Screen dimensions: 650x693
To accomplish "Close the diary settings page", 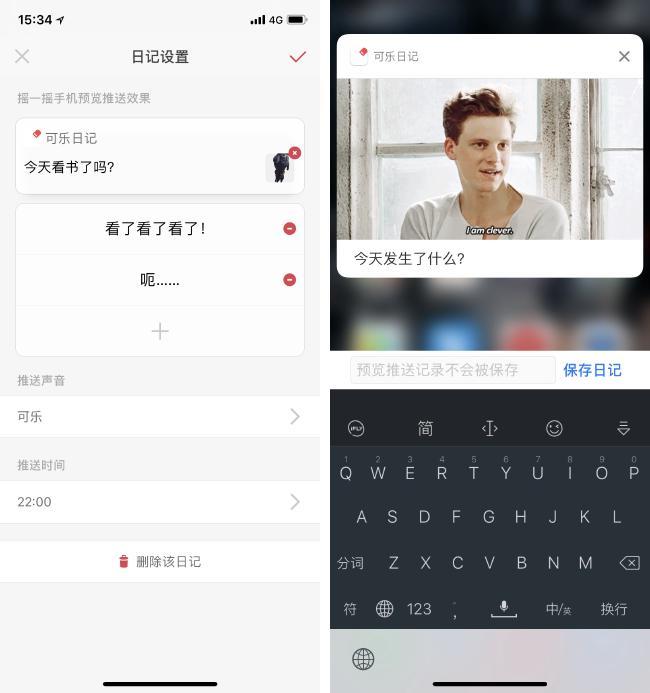I will click(22, 57).
